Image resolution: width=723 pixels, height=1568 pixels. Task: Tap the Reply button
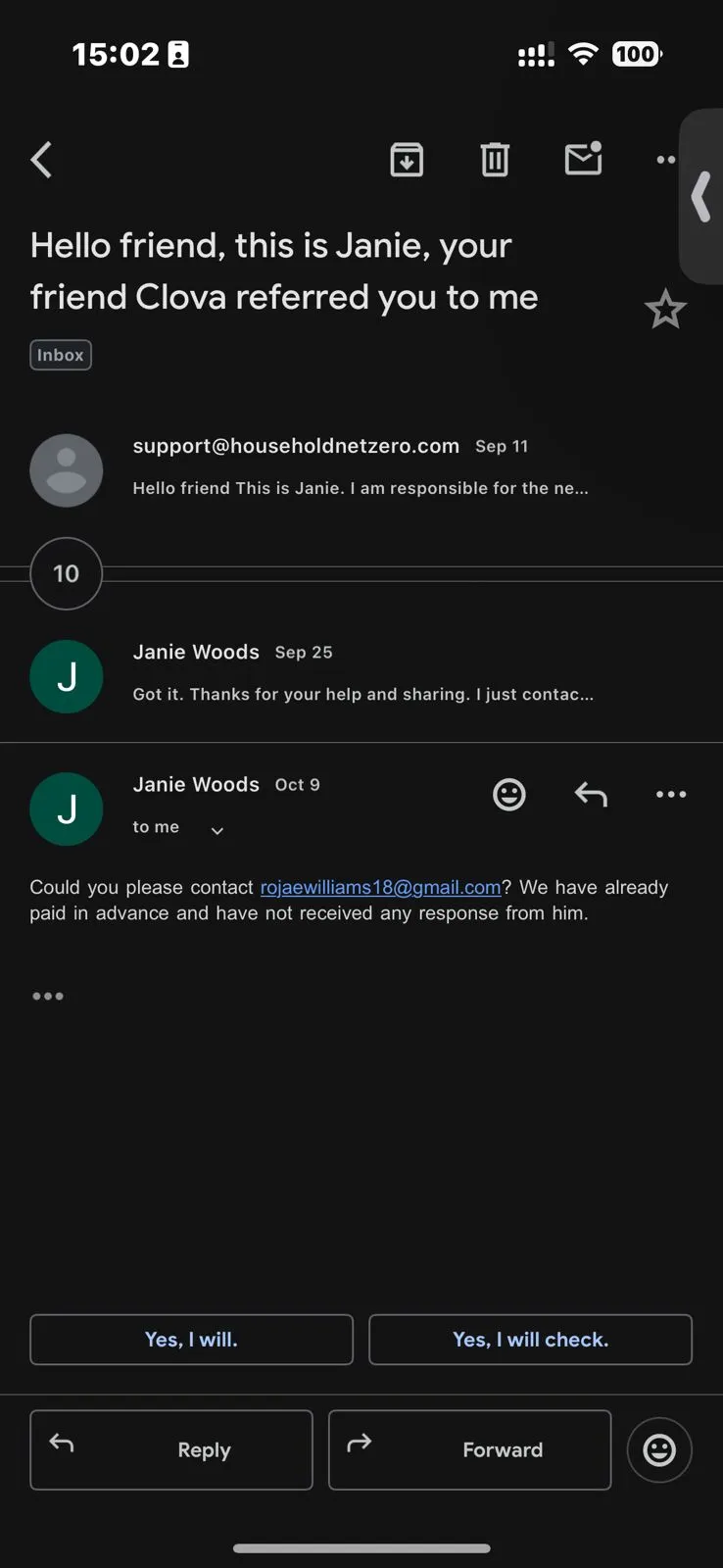(x=171, y=1449)
